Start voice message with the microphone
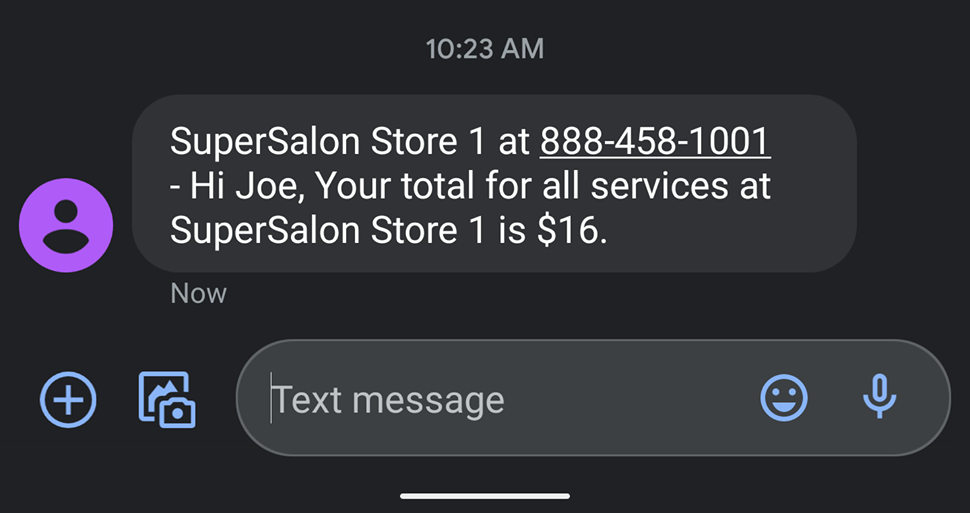 [880, 398]
